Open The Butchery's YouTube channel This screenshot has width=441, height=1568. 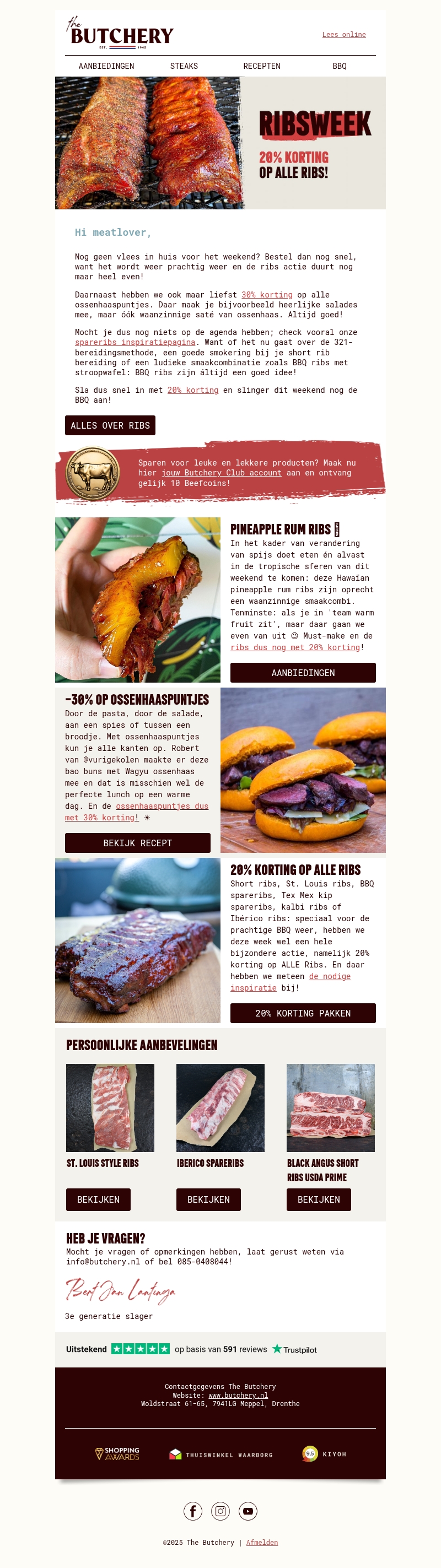(x=248, y=1511)
